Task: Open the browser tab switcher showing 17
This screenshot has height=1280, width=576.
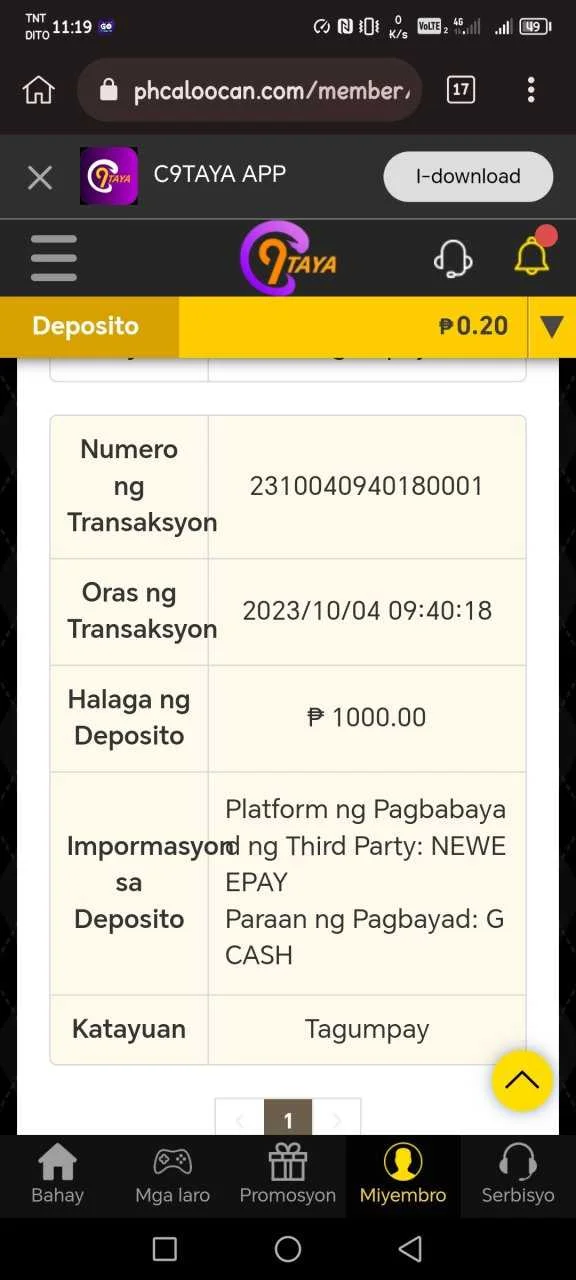Action: pyautogui.click(x=460, y=90)
